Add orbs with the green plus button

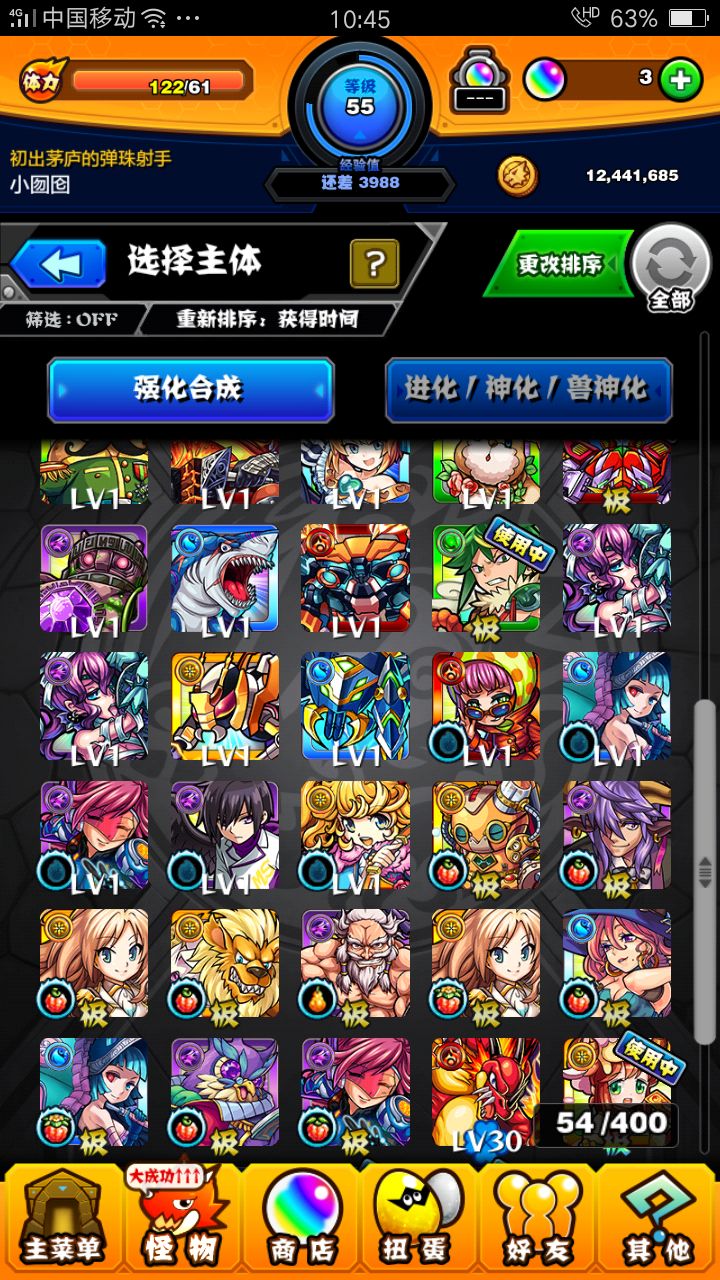click(x=681, y=79)
